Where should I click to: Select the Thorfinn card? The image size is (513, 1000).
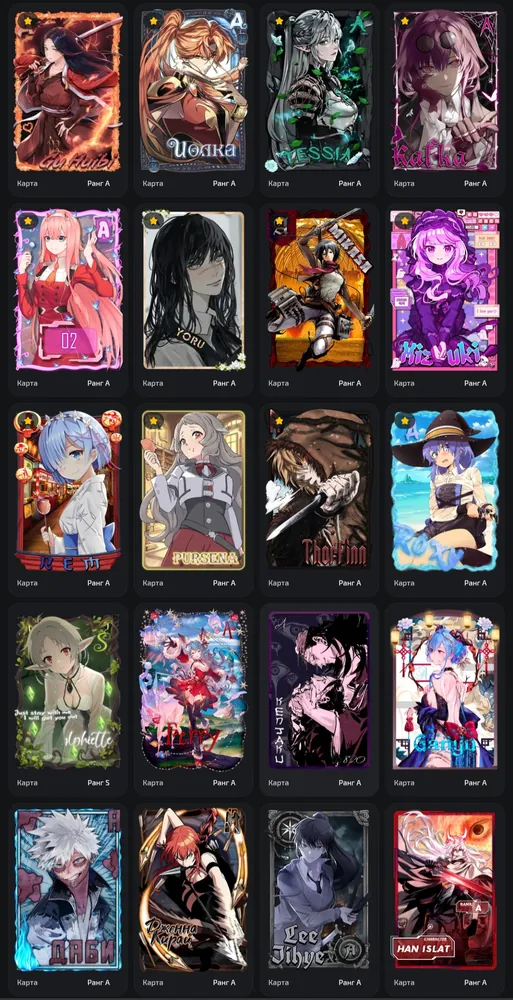pos(318,490)
